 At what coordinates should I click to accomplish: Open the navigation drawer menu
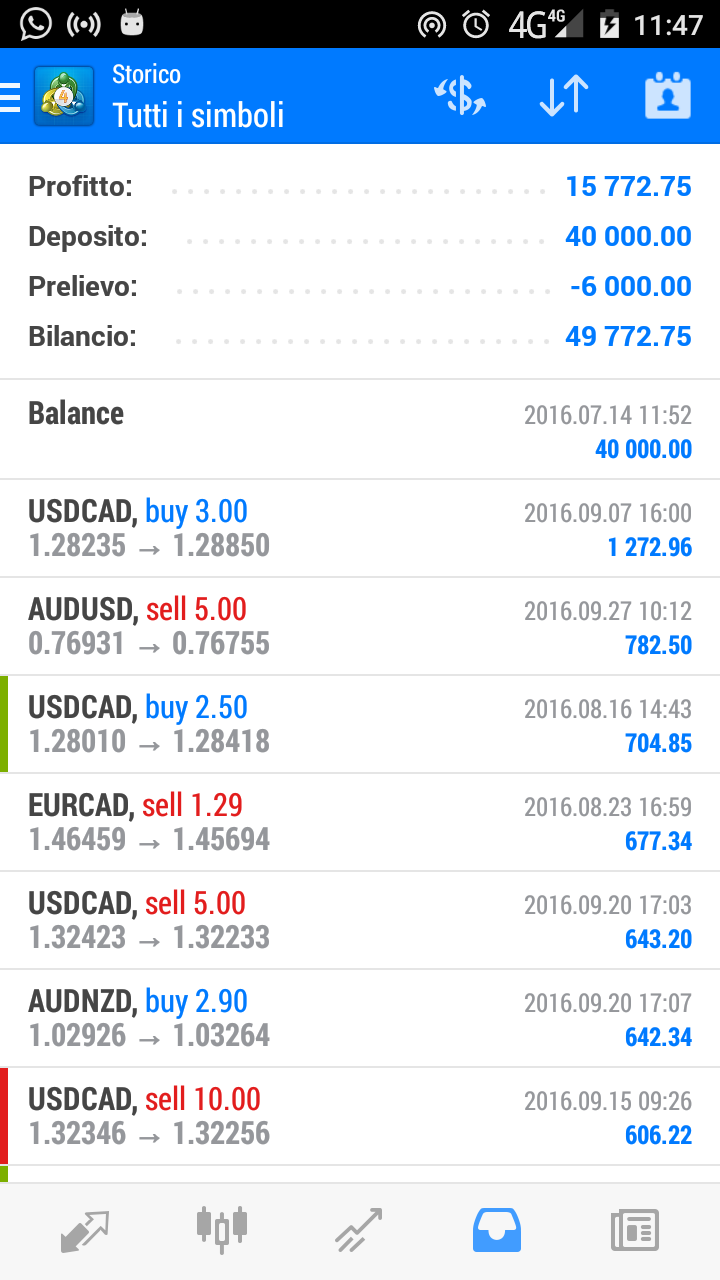tap(12, 97)
